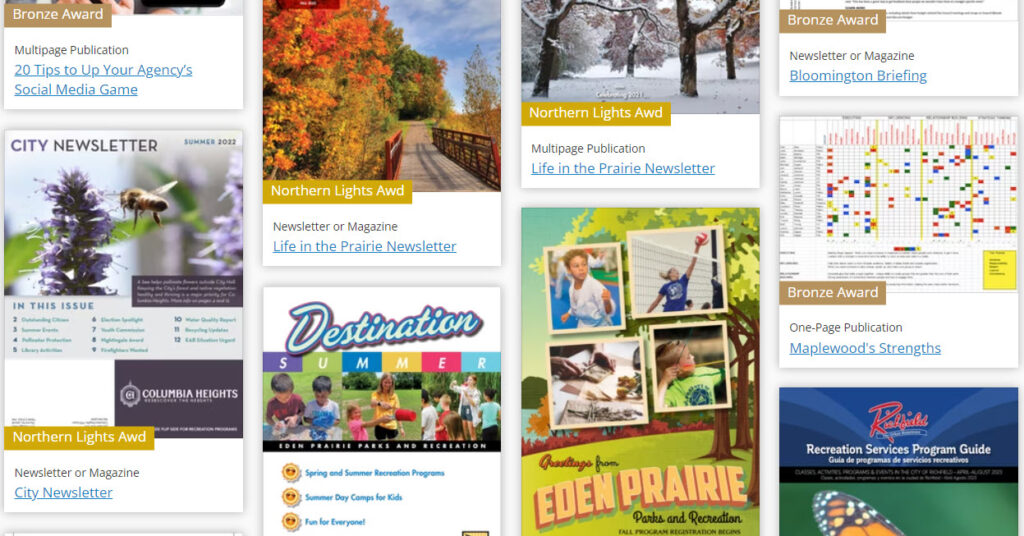View the Greetings from Eden Prairie cover

pos(639,370)
